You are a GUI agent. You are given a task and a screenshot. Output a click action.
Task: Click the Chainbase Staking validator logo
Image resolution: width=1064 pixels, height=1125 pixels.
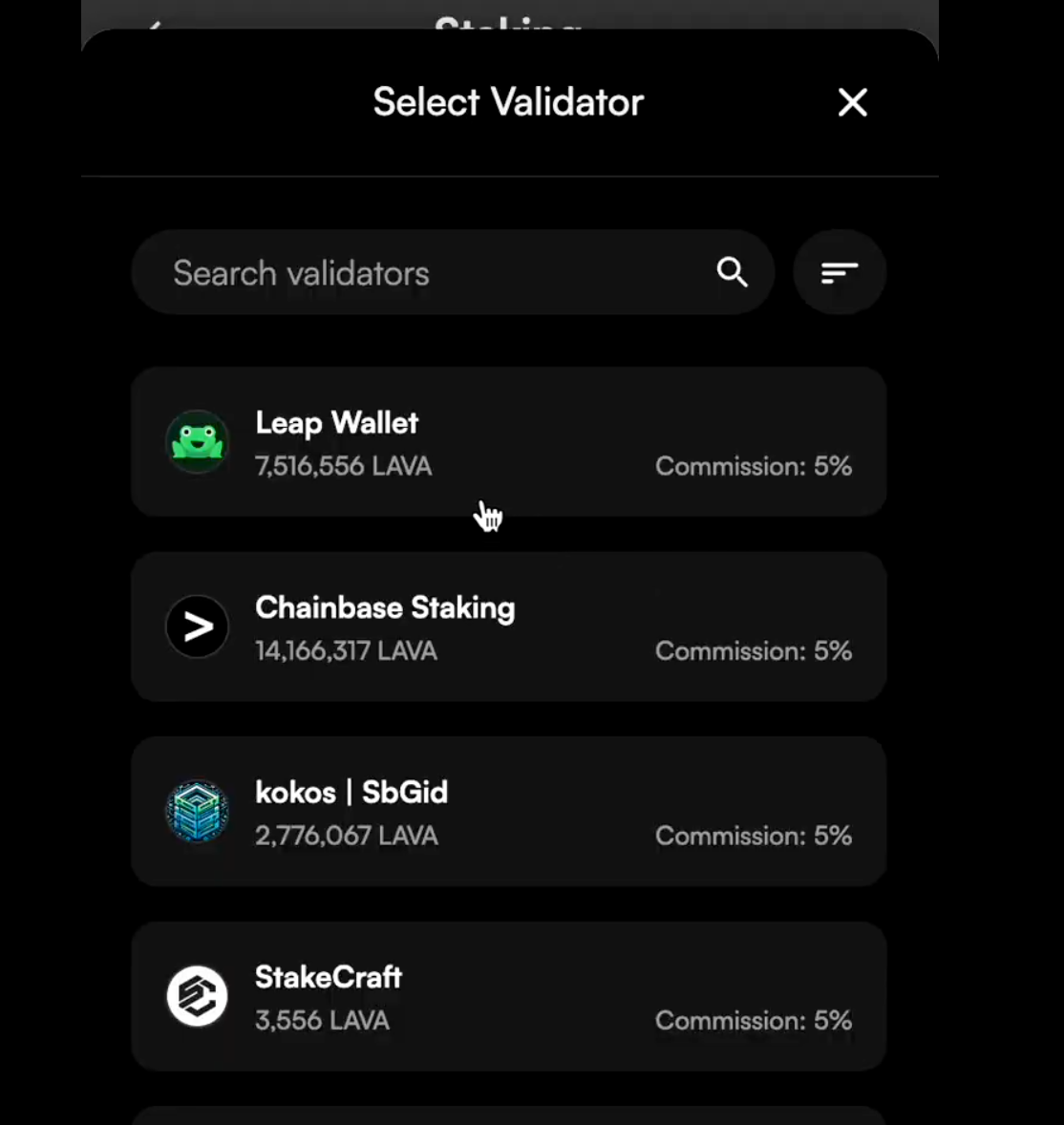tap(197, 626)
